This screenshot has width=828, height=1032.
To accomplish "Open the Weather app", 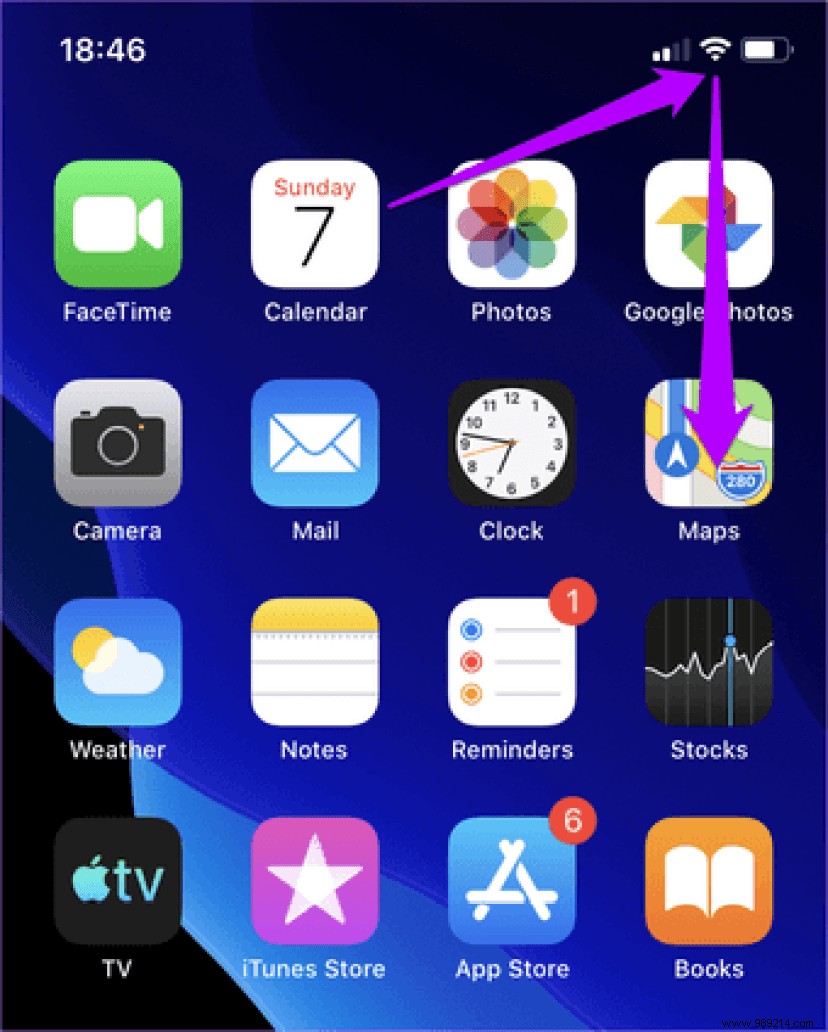I will click(118, 661).
